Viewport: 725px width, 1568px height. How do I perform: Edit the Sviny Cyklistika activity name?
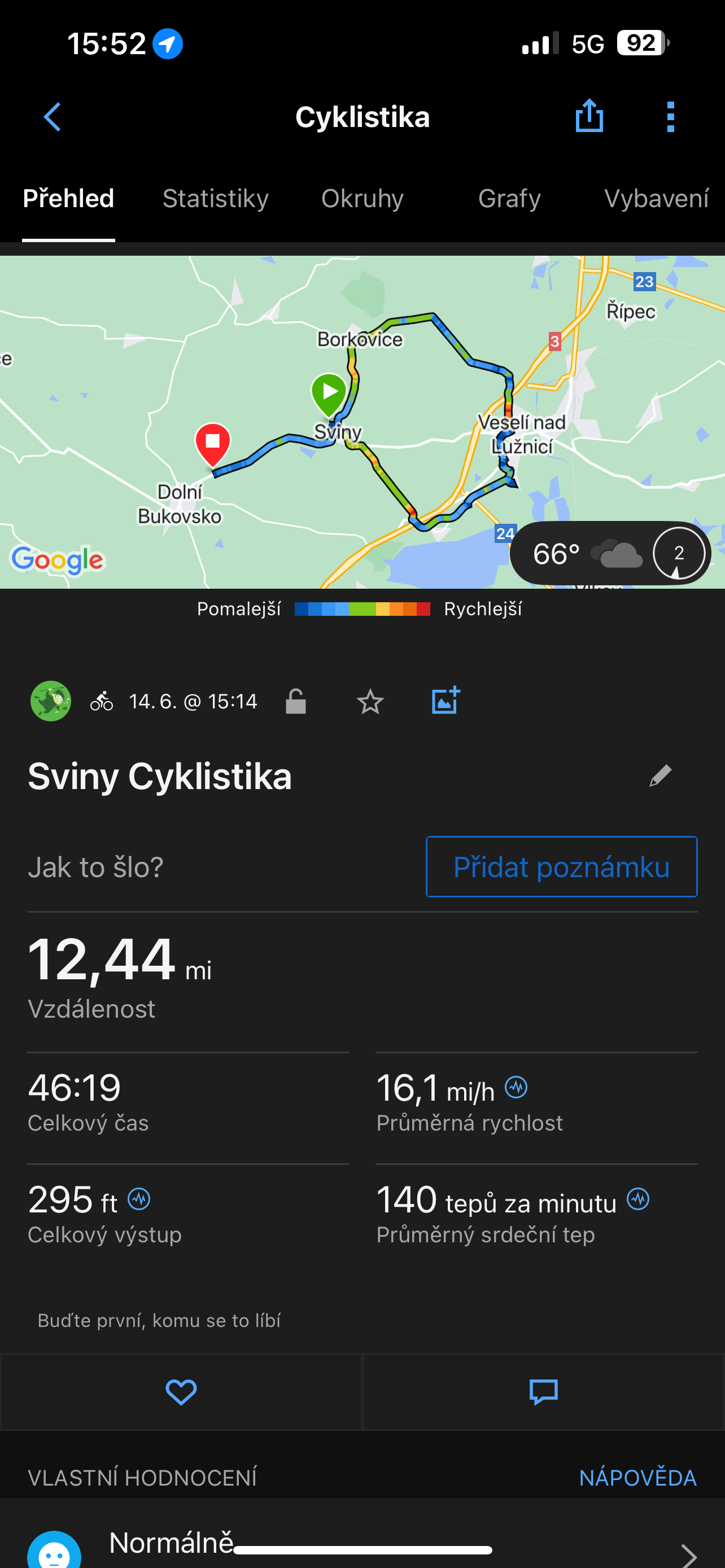point(660,776)
